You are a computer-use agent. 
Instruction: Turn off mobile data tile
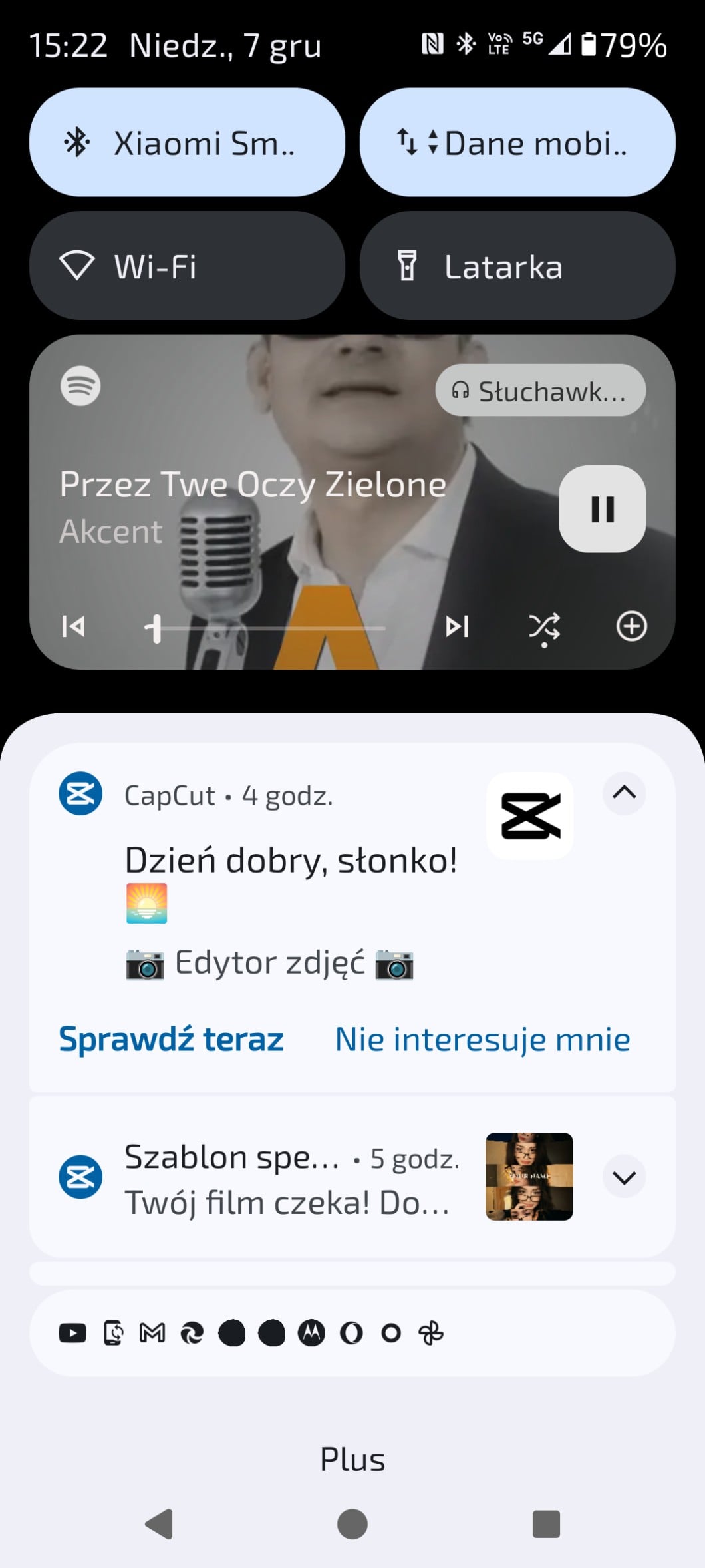[517, 142]
